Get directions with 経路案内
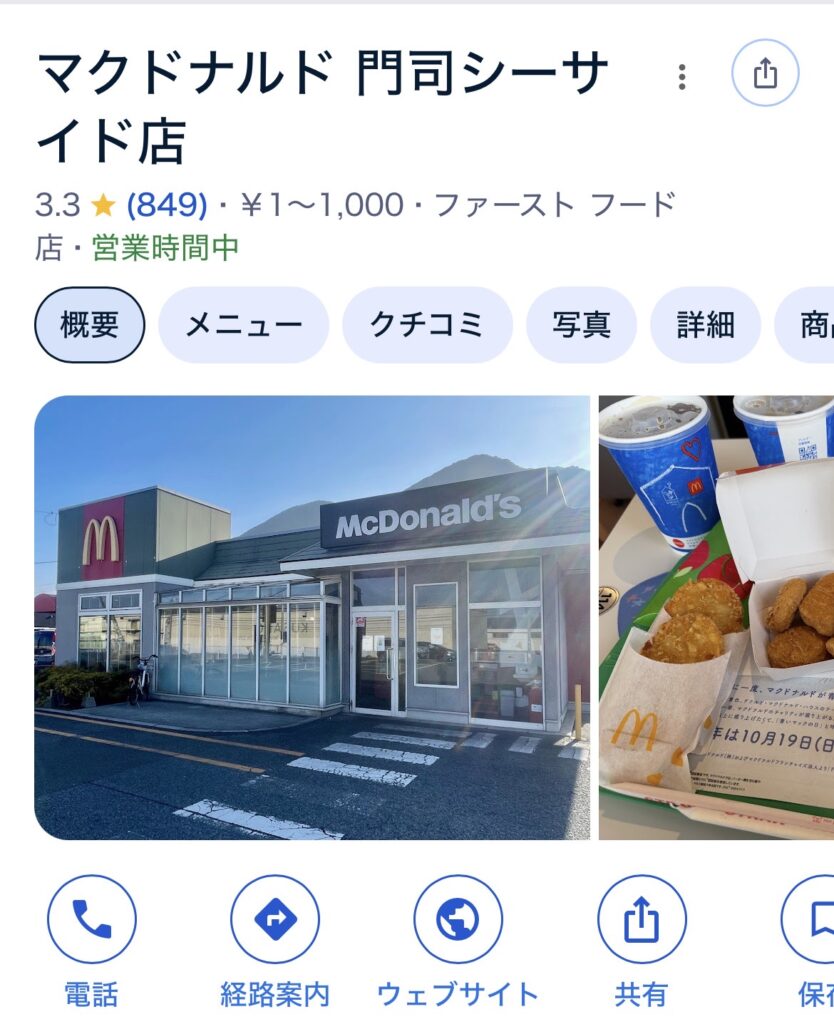This screenshot has width=834, height=1024. coord(275,919)
